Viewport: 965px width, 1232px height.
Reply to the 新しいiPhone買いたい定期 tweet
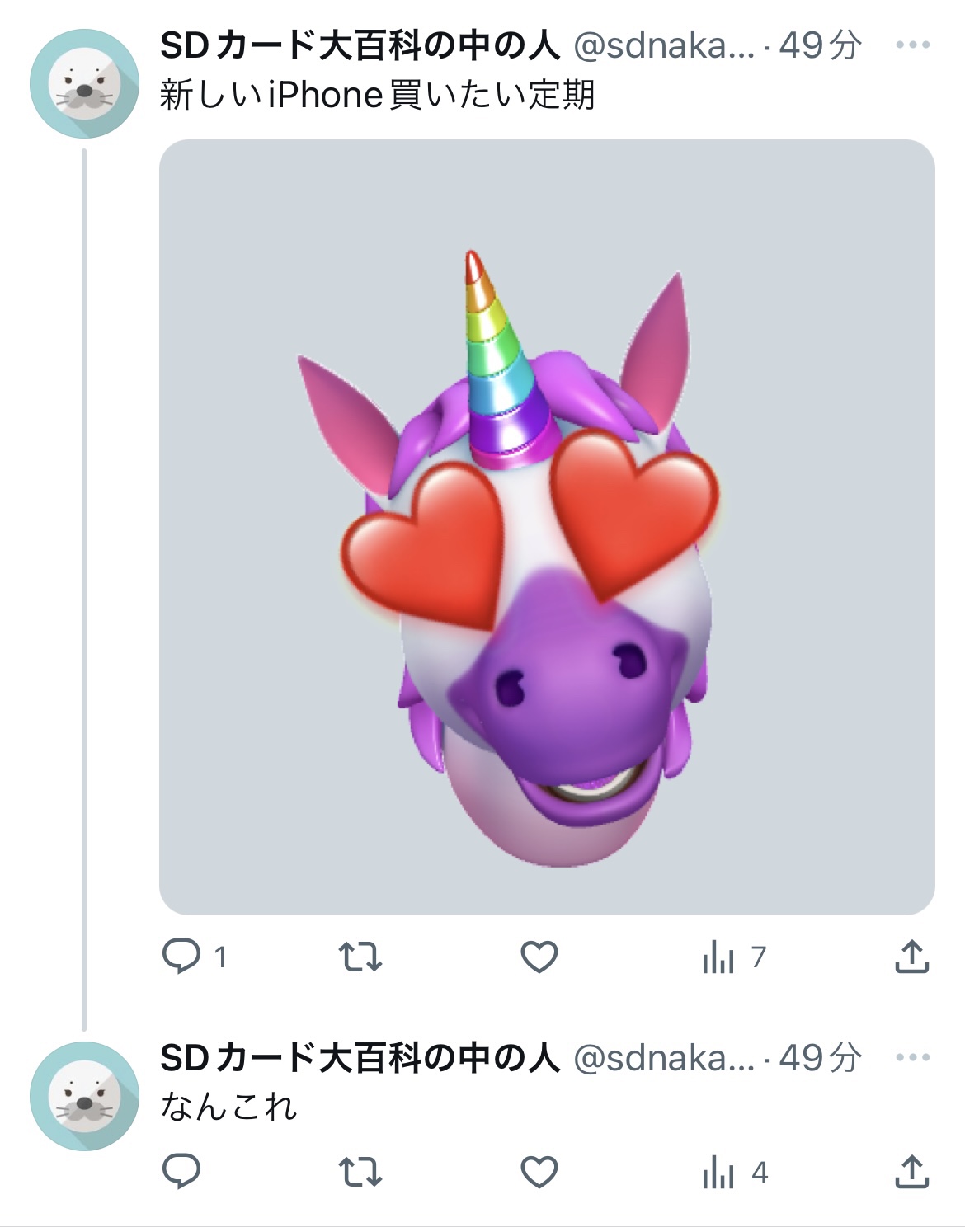pyautogui.click(x=182, y=957)
